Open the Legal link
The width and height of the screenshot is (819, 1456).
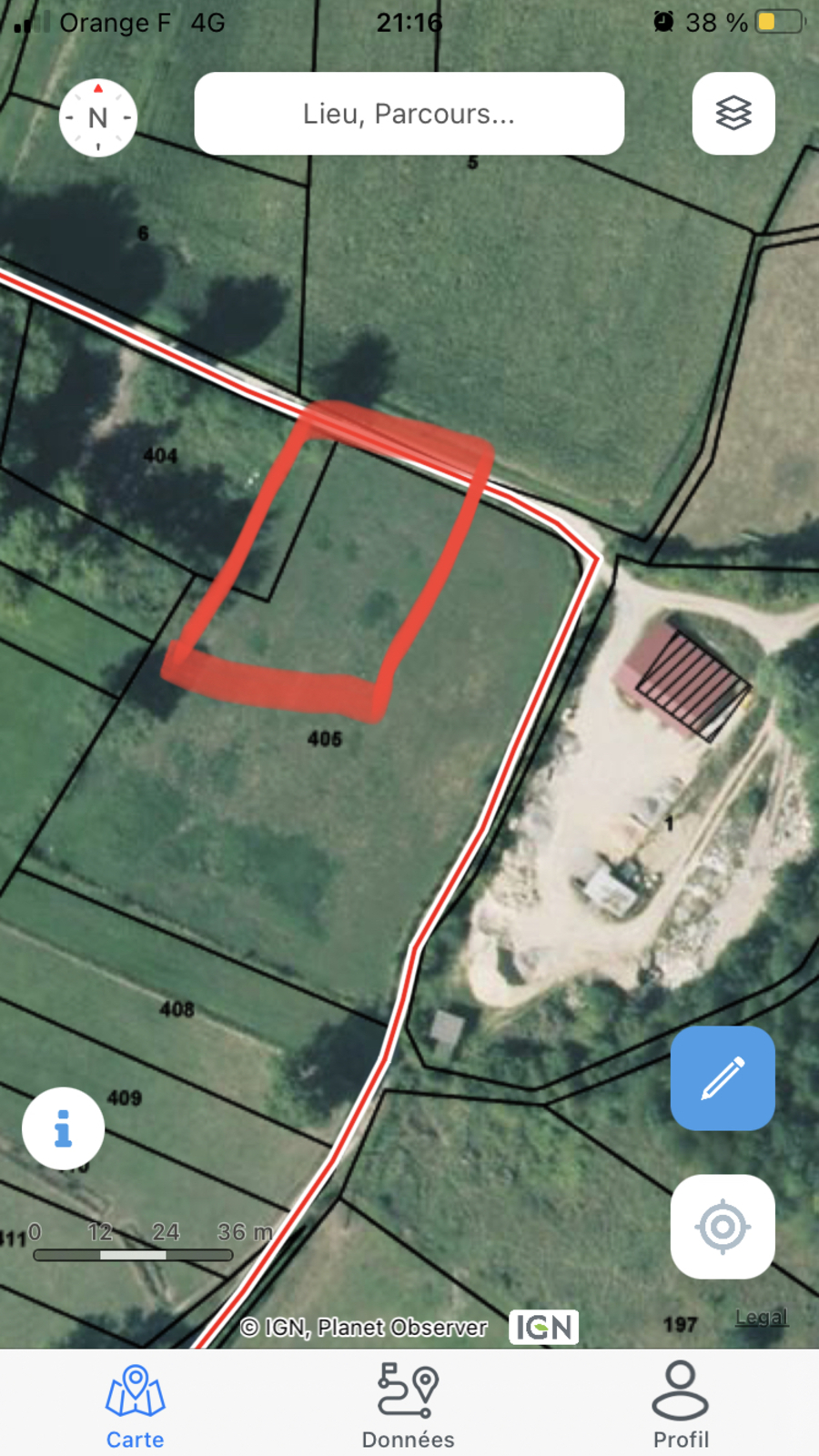point(761,1317)
